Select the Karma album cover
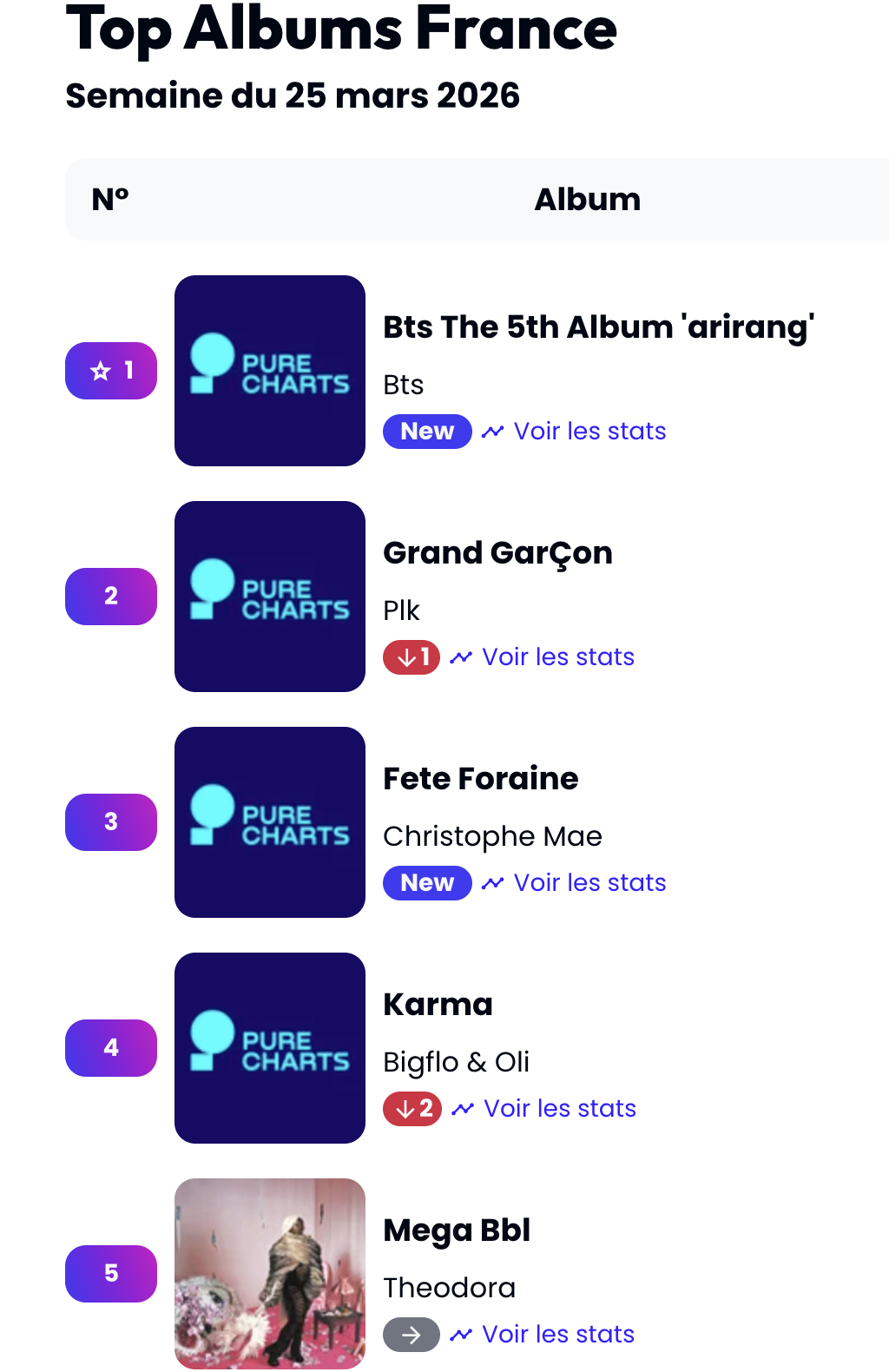Image resolution: width=889 pixels, height=1372 pixels. pos(270,1048)
